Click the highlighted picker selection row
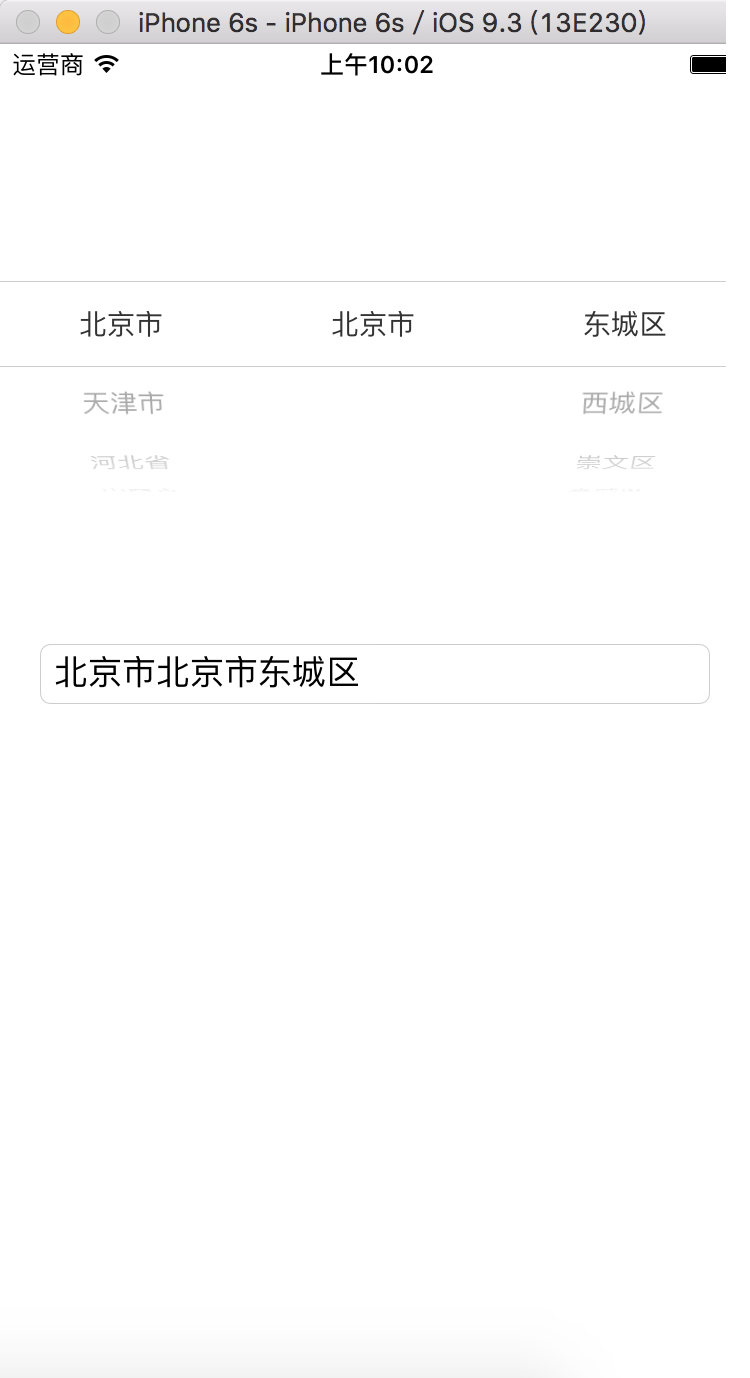The image size is (750, 1378). (374, 323)
